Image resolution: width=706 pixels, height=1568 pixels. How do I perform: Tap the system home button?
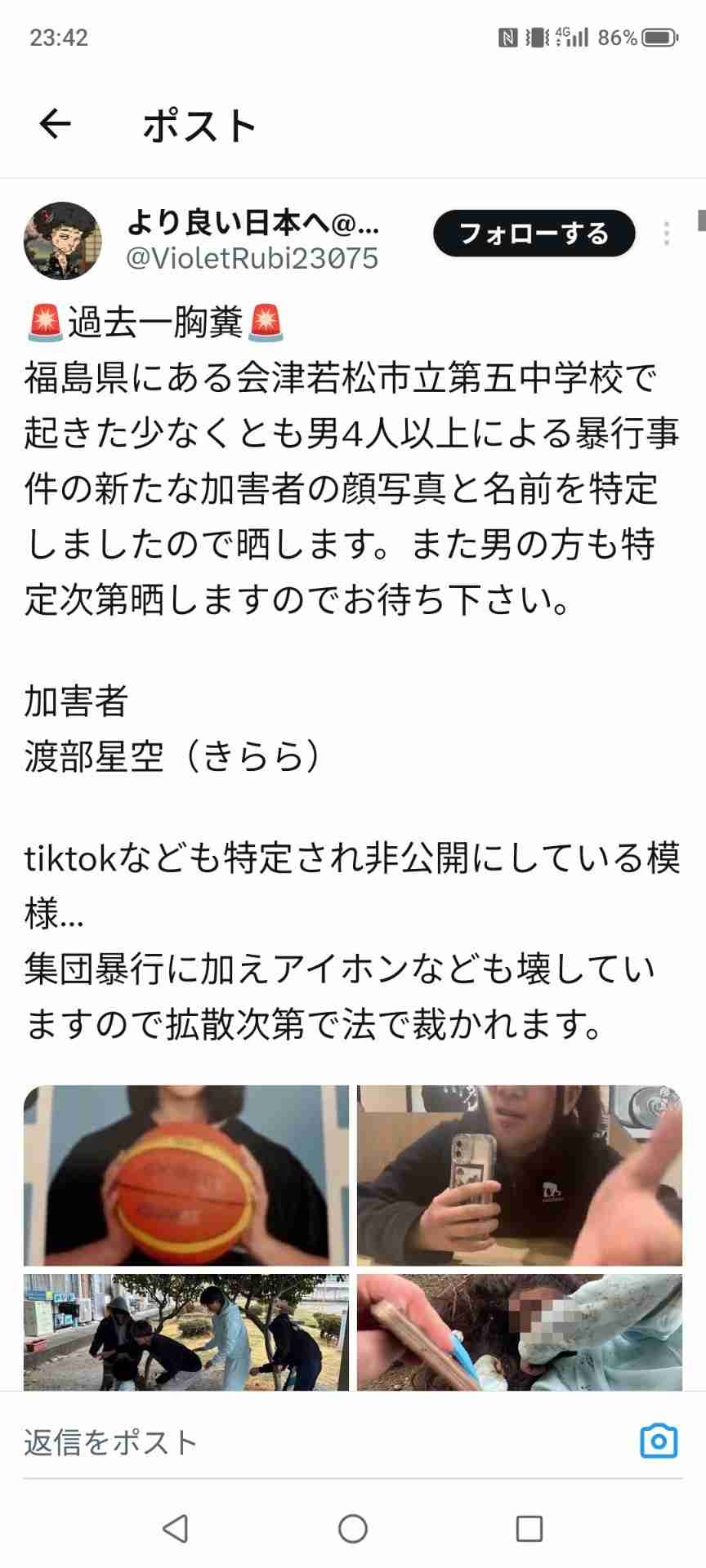pos(353,1529)
